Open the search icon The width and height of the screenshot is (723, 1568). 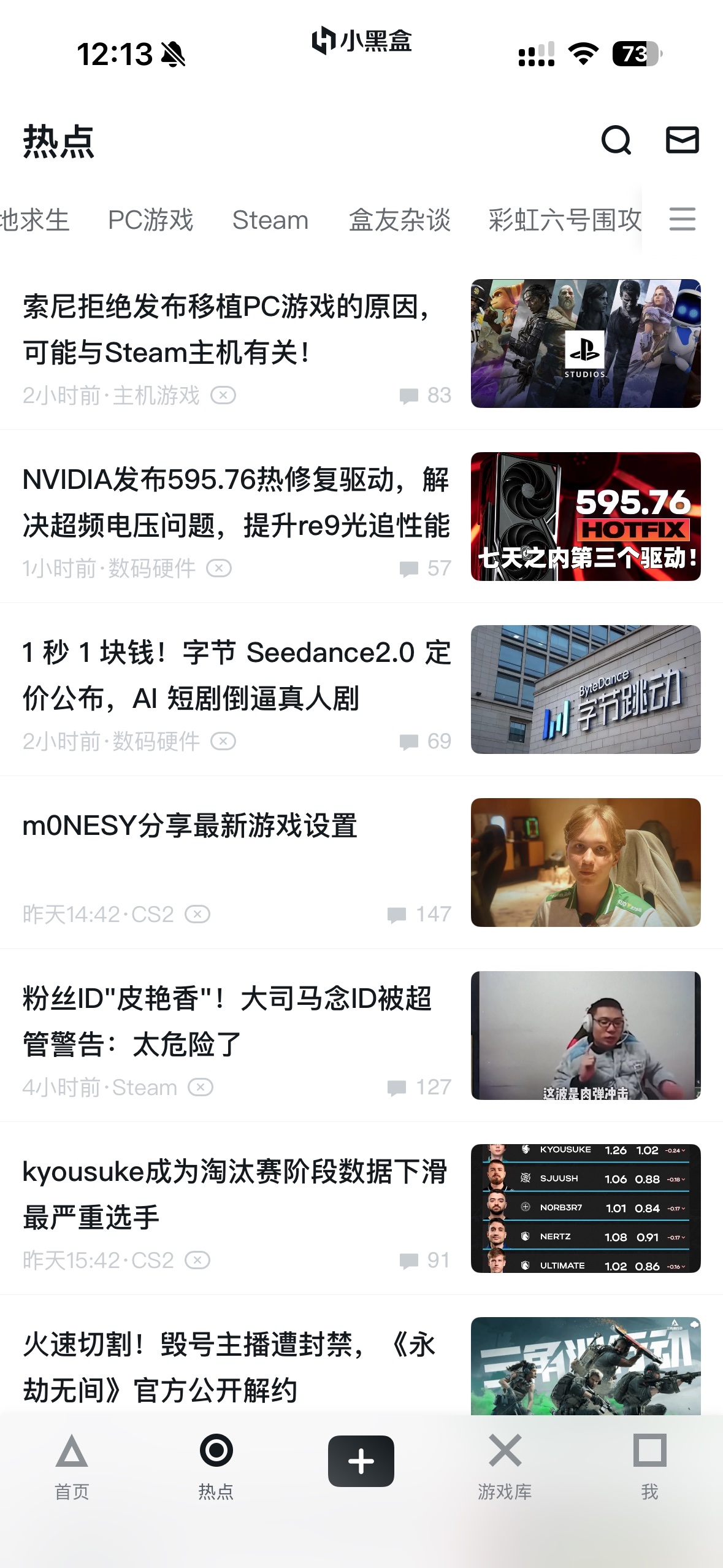[616, 140]
